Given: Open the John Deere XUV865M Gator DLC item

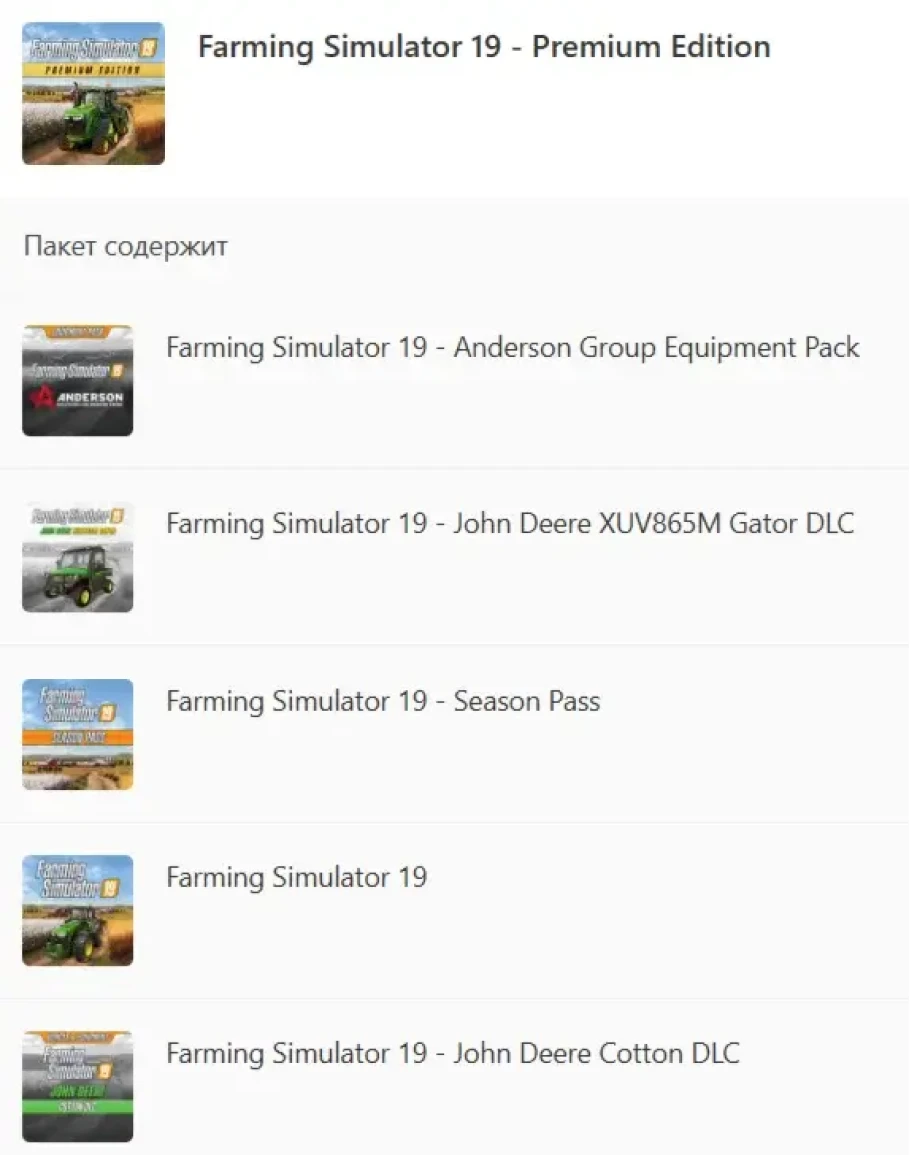Looking at the screenshot, I should coord(510,524).
